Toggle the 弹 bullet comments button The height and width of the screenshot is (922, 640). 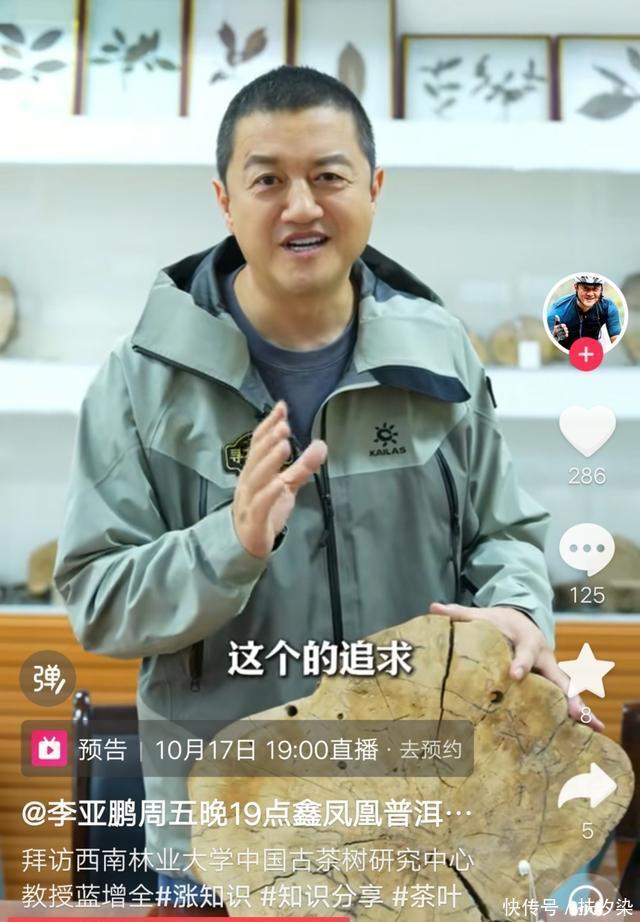click(47, 679)
